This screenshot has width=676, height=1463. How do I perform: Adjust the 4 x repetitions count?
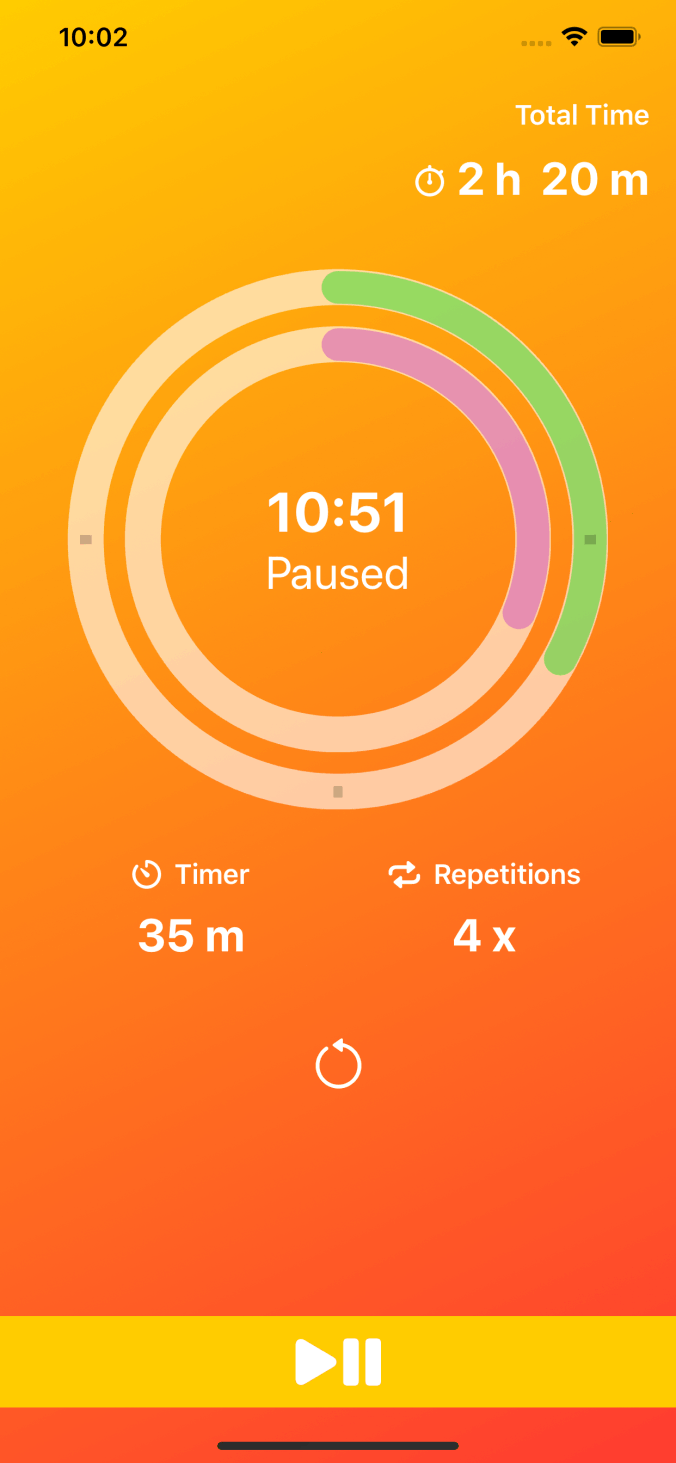click(484, 936)
